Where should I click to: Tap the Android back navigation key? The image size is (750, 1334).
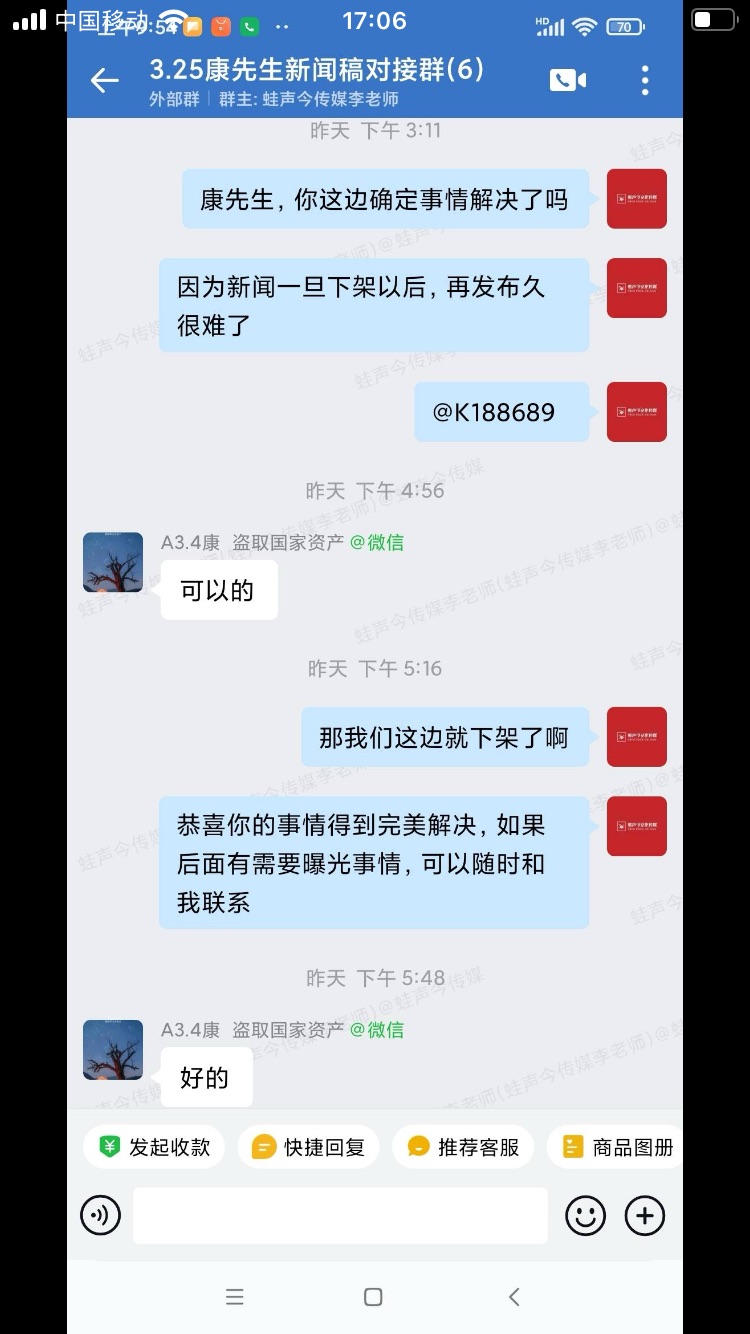click(513, 1296)
